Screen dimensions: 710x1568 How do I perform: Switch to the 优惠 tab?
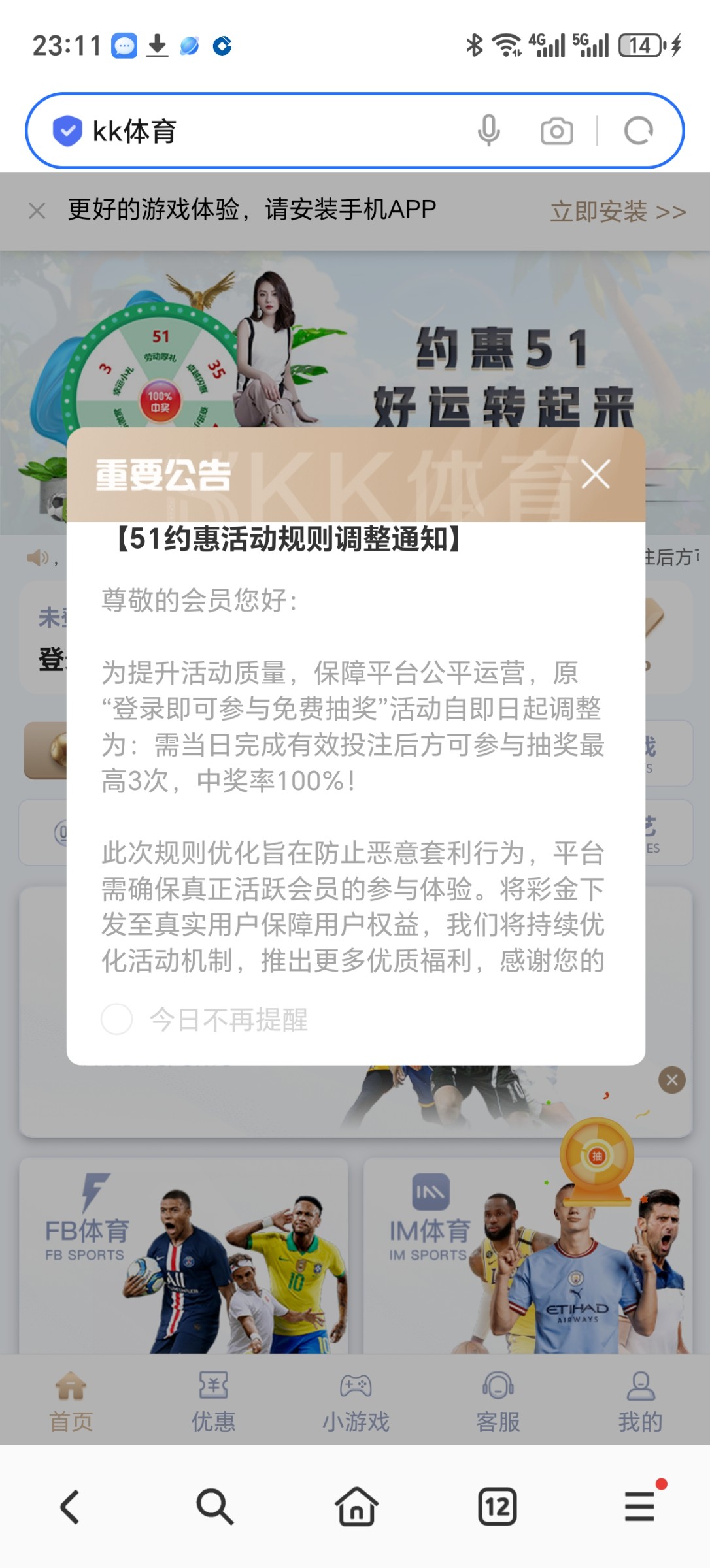click(x=213, y=1401)
